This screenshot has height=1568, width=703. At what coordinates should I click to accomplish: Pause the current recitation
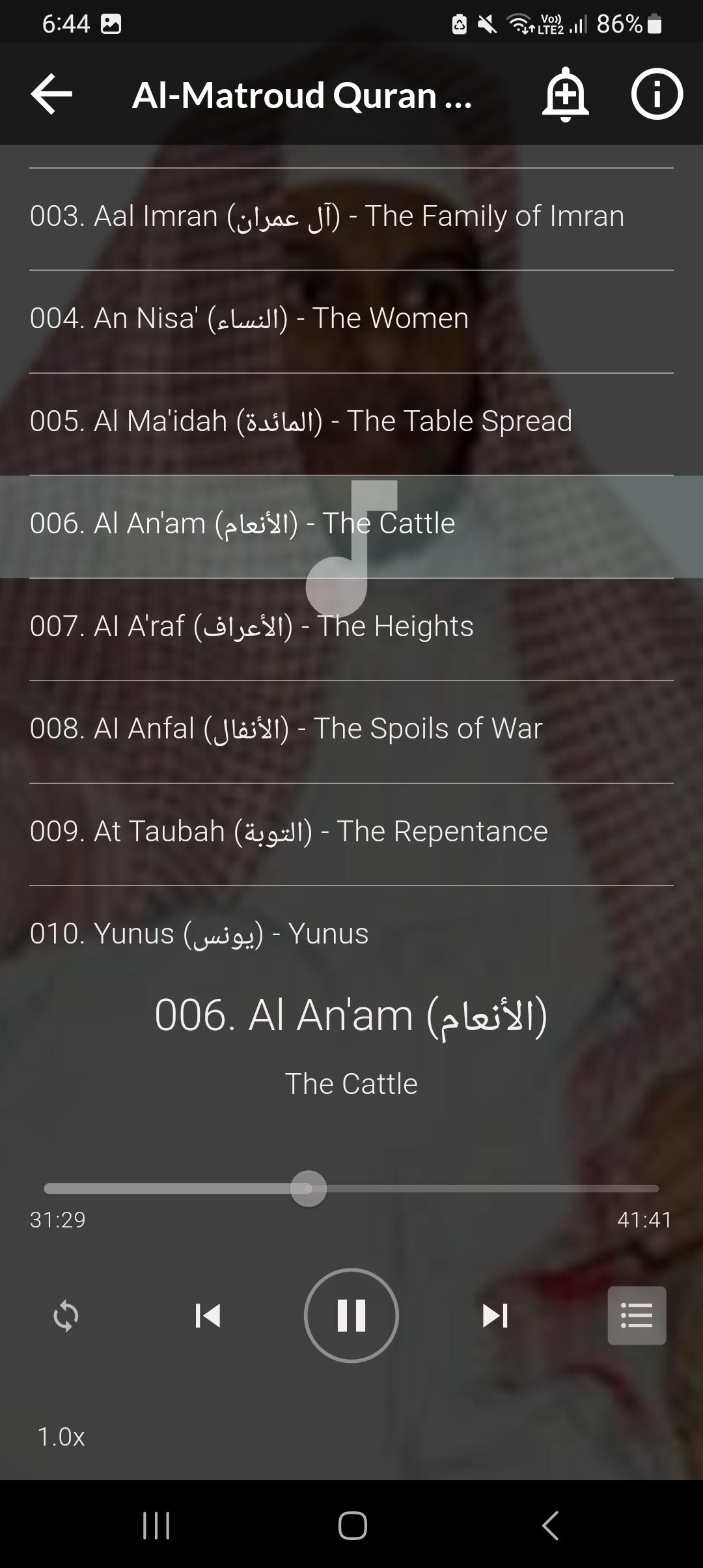[x=351, y=1315]
